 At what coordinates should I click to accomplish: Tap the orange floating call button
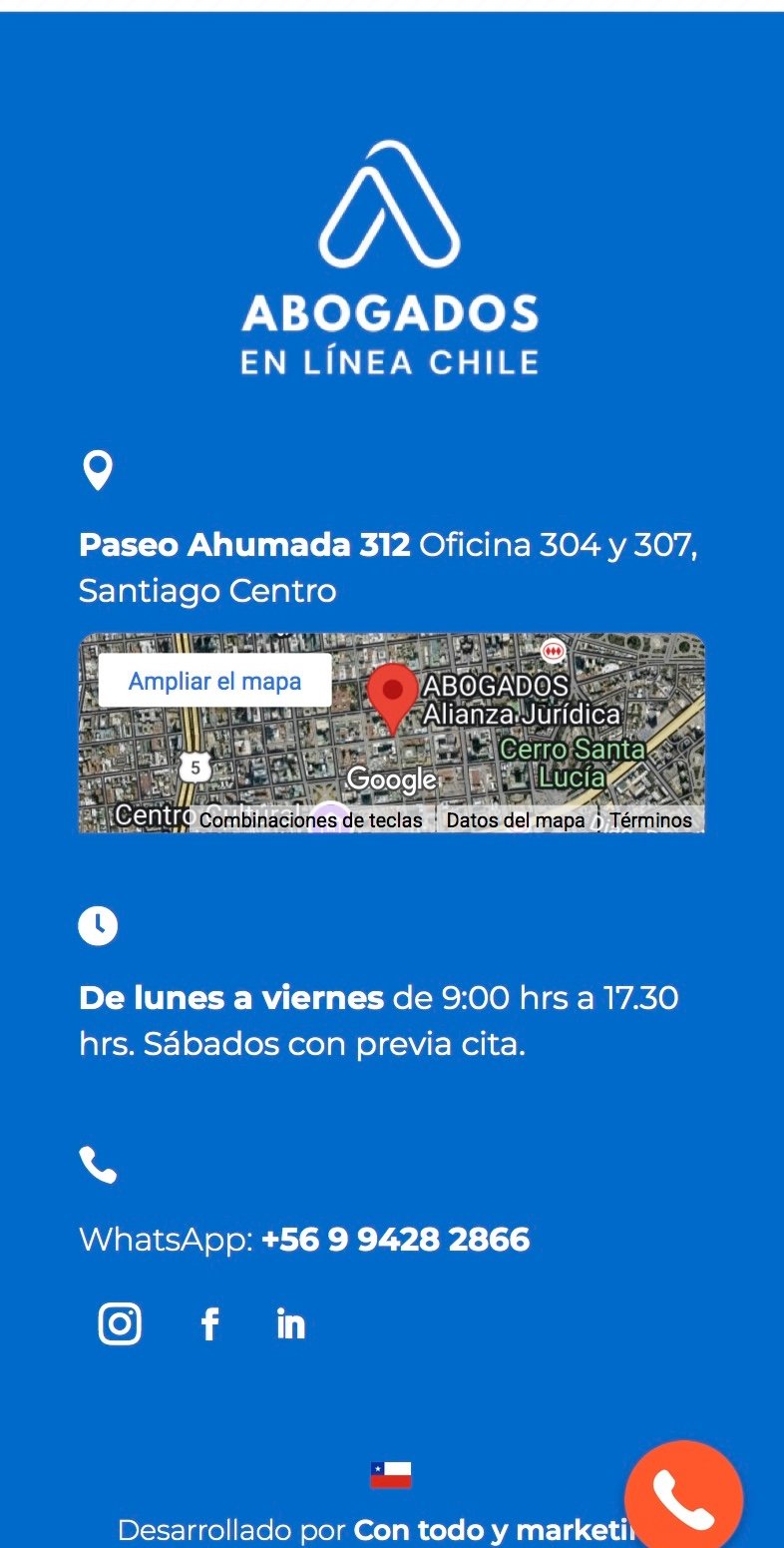pos(684,1499)
